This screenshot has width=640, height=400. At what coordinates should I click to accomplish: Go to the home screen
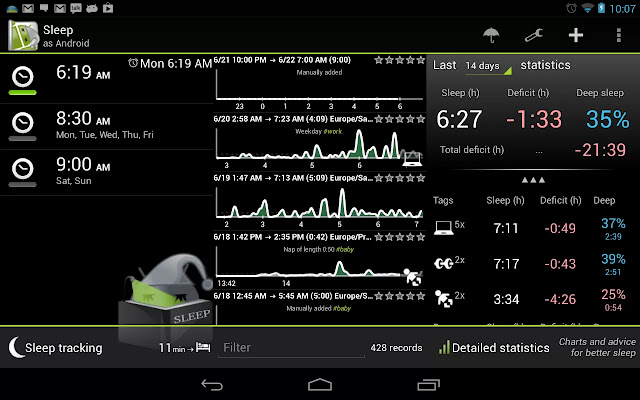320,384
